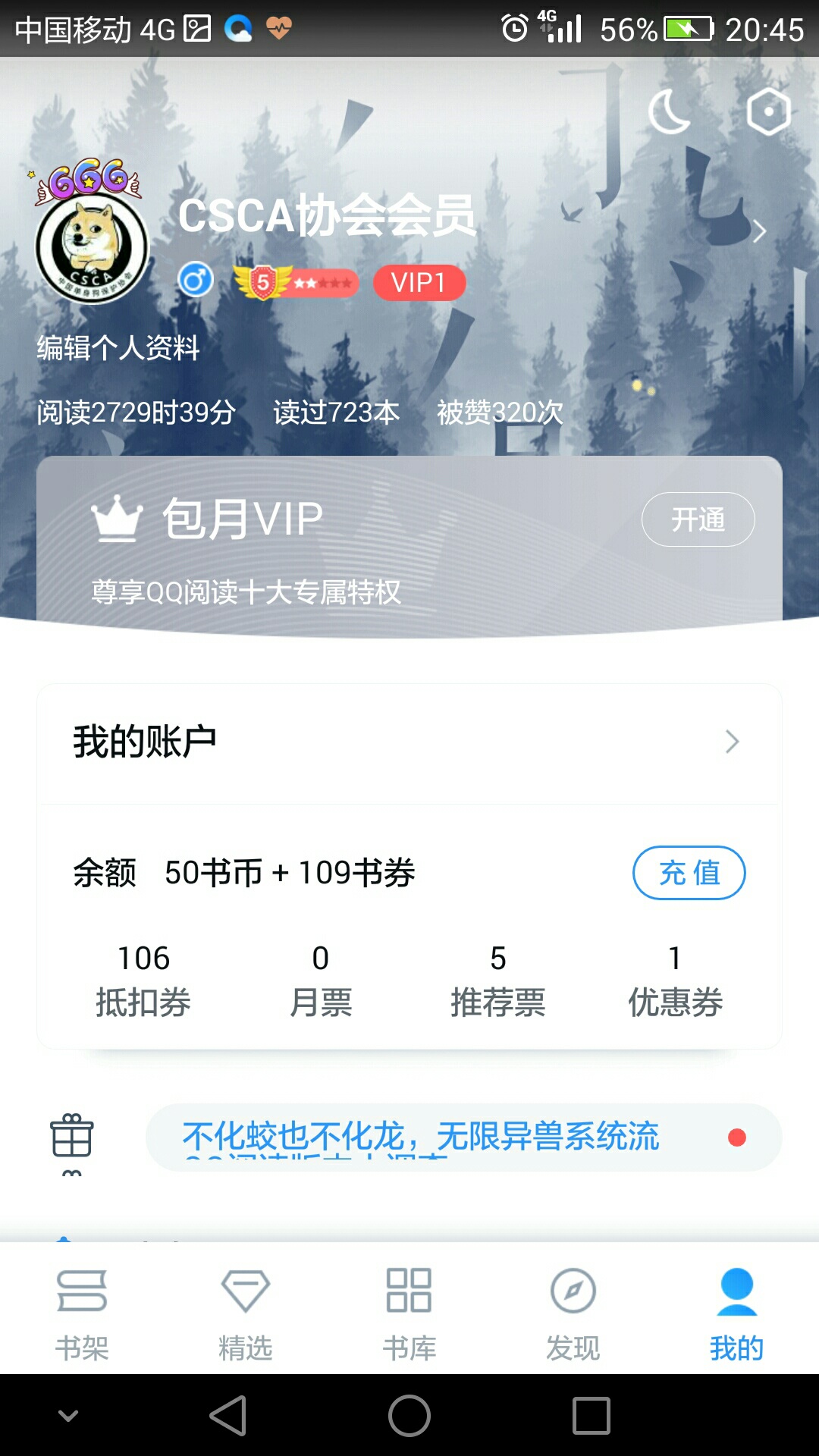This screenshot has height=1456, width=819.
Task: Tap the 充值 recharge button
Action: pyautogui.click(x=689, y=873)
